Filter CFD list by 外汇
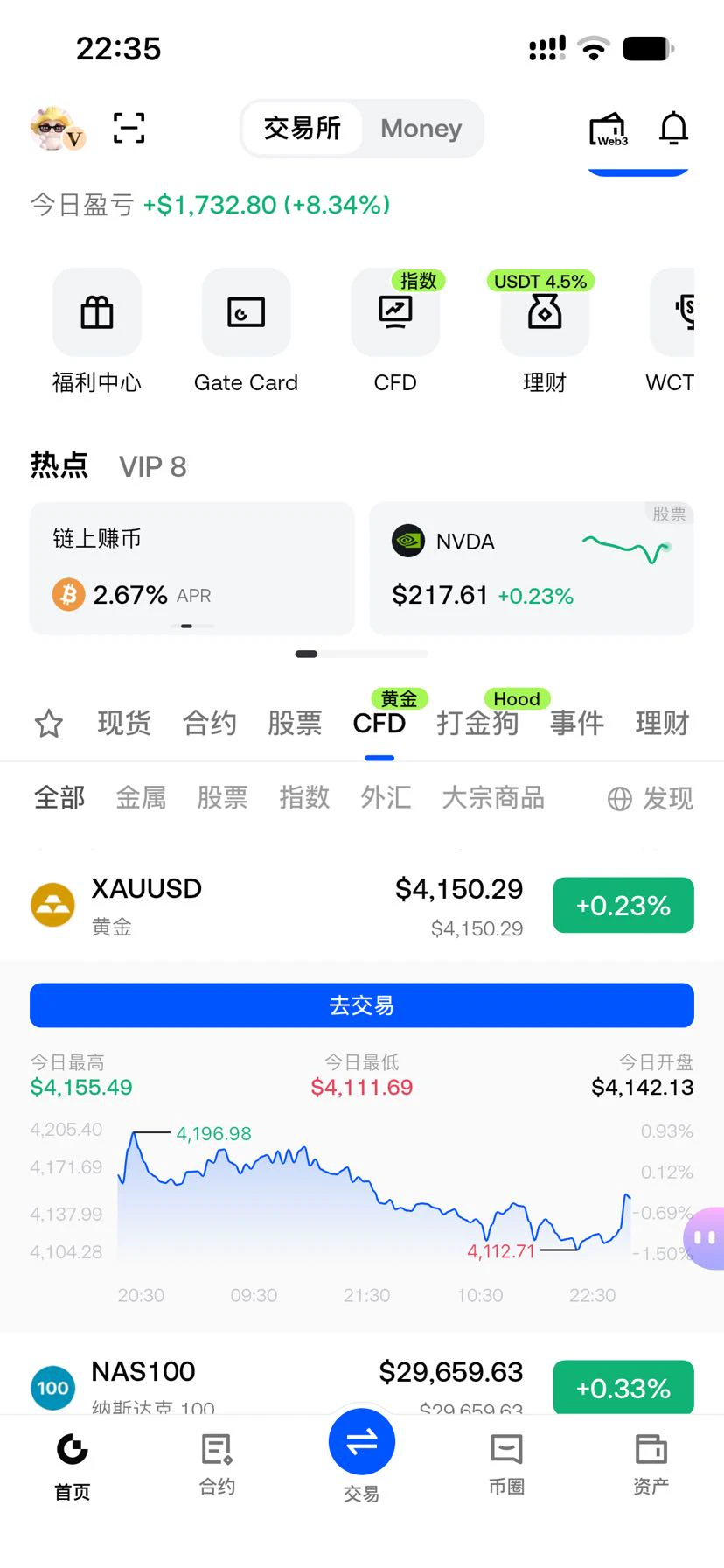 [x=386, y=797]
